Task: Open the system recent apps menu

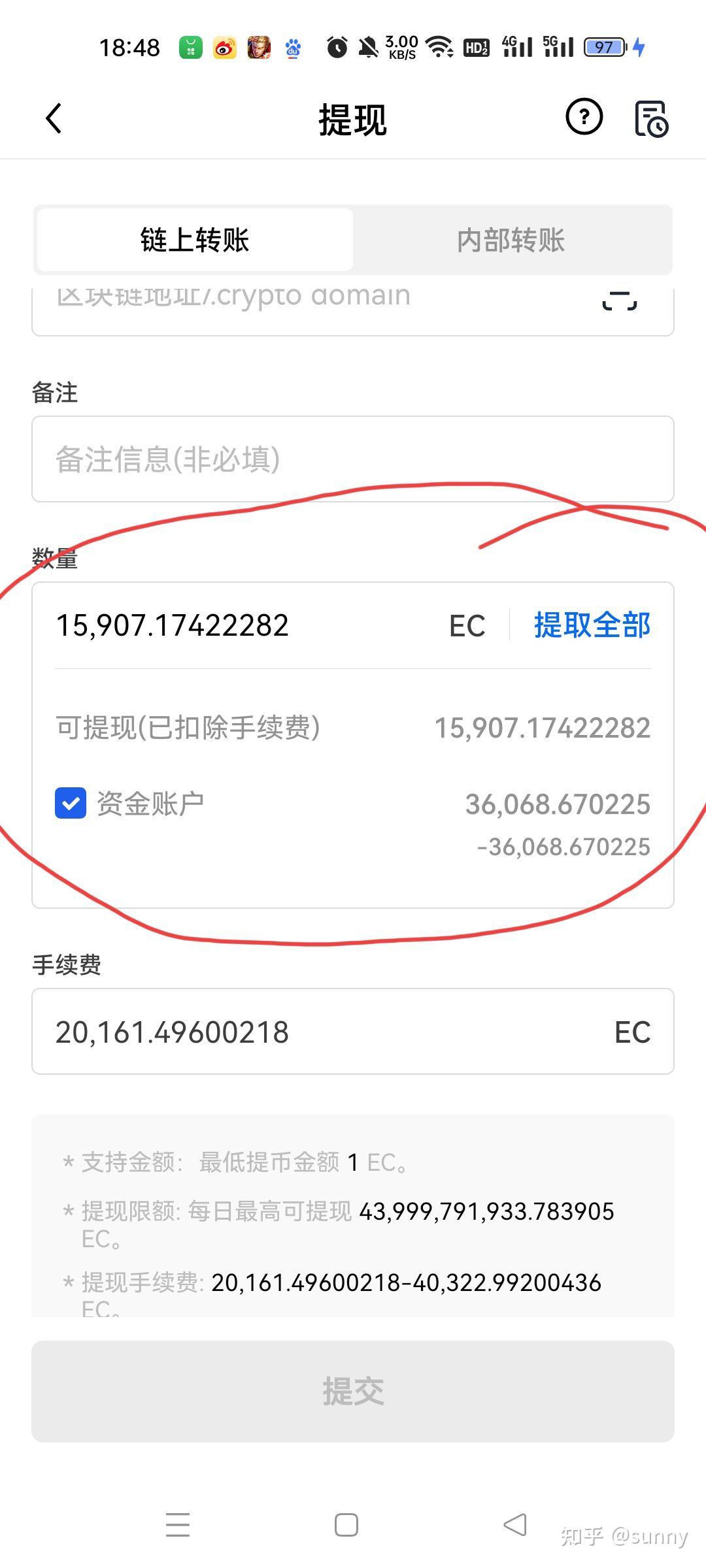Action: [x=178, y=1525]
